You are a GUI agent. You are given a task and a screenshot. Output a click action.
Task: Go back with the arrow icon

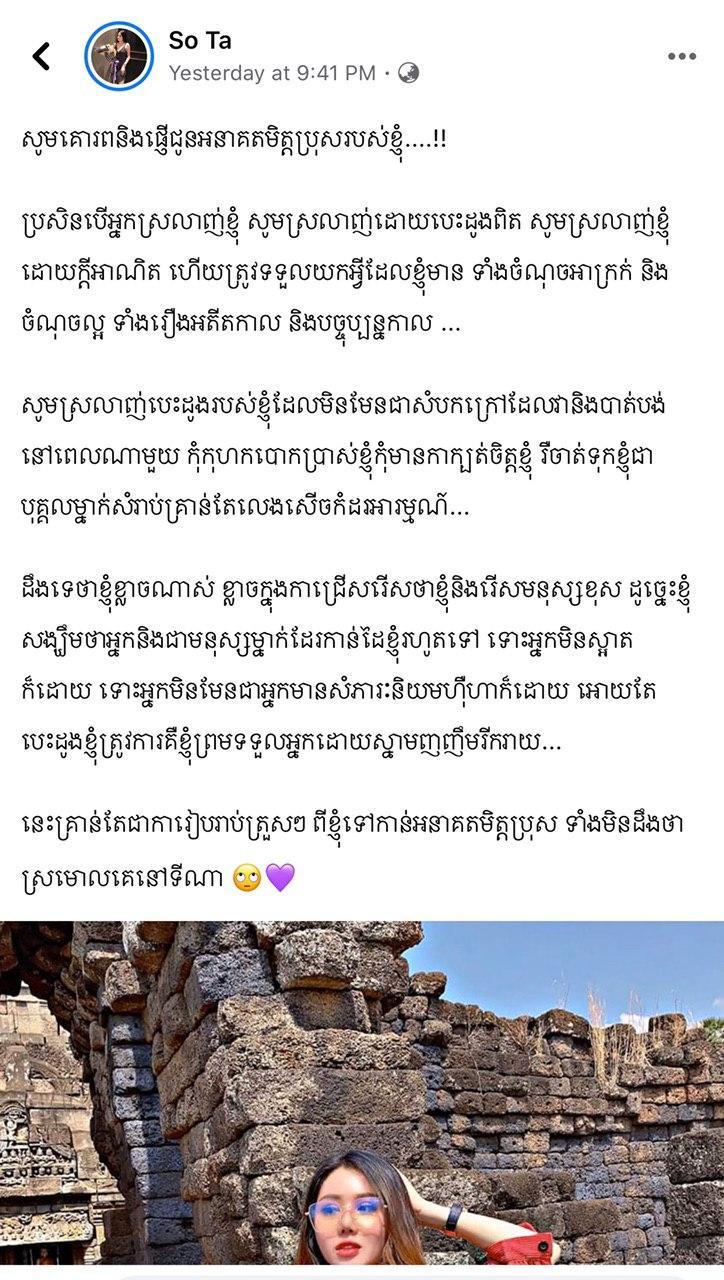41,56
